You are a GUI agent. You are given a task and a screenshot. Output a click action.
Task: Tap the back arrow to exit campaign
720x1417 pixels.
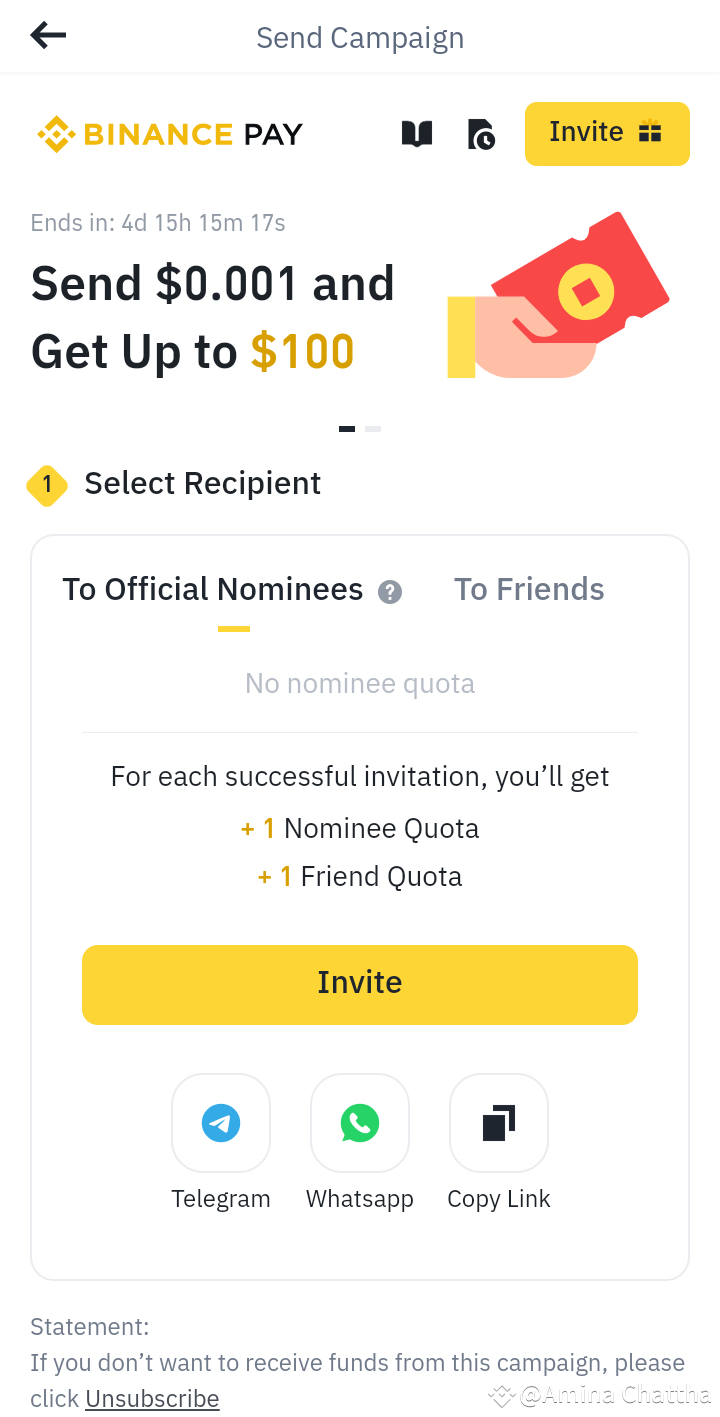coord(47,34)
